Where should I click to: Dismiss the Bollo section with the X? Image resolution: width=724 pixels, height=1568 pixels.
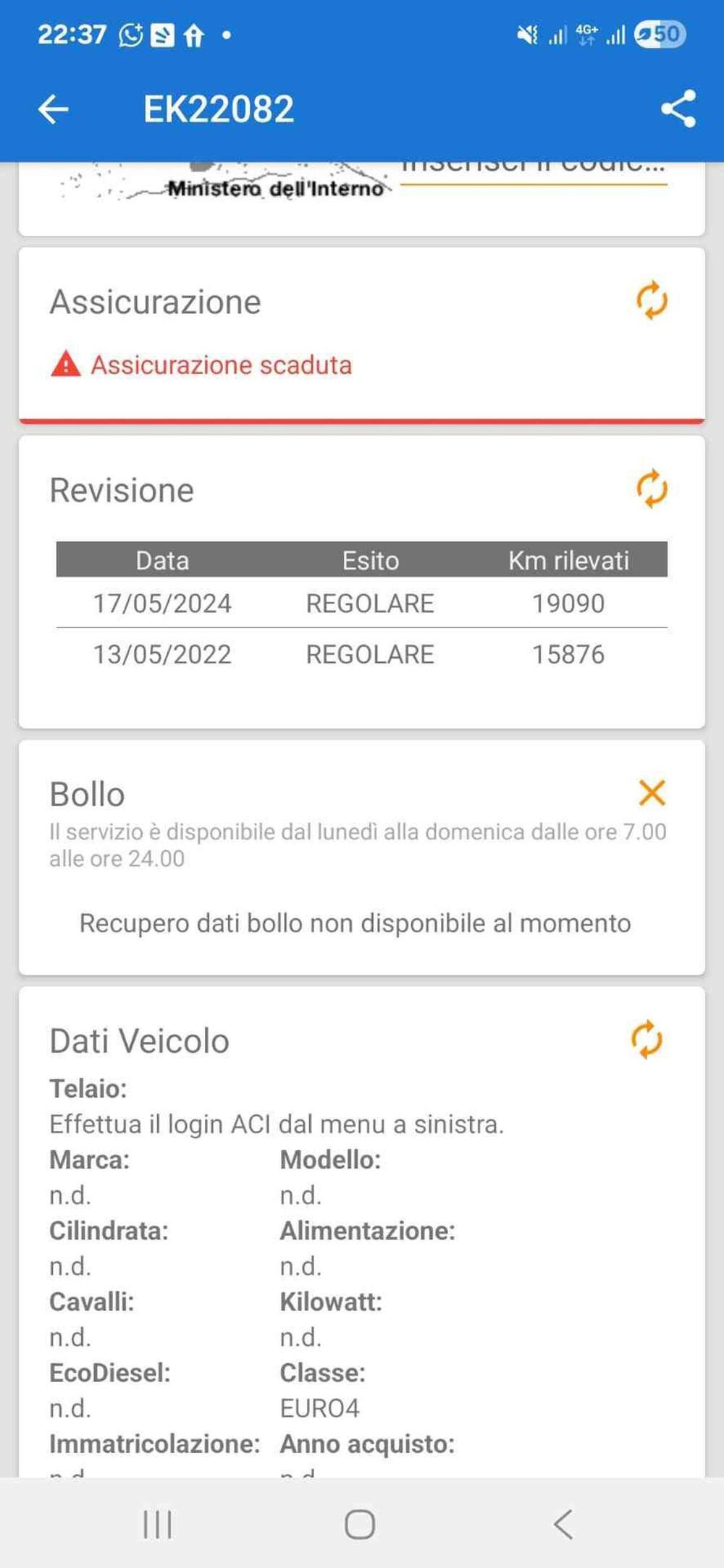click(652, 794)
